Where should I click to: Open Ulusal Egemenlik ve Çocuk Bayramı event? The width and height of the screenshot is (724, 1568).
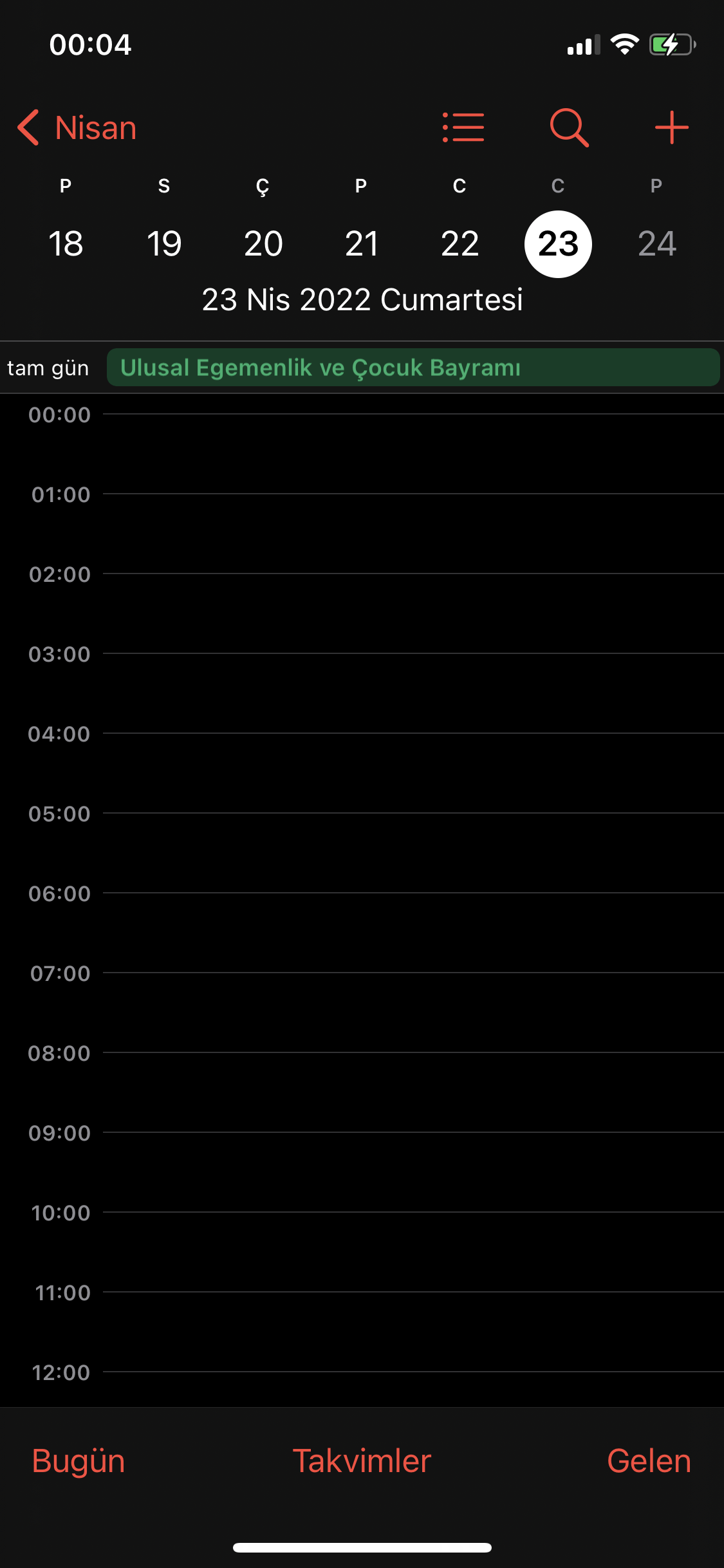pyautogui.click(x=413, y=368)
